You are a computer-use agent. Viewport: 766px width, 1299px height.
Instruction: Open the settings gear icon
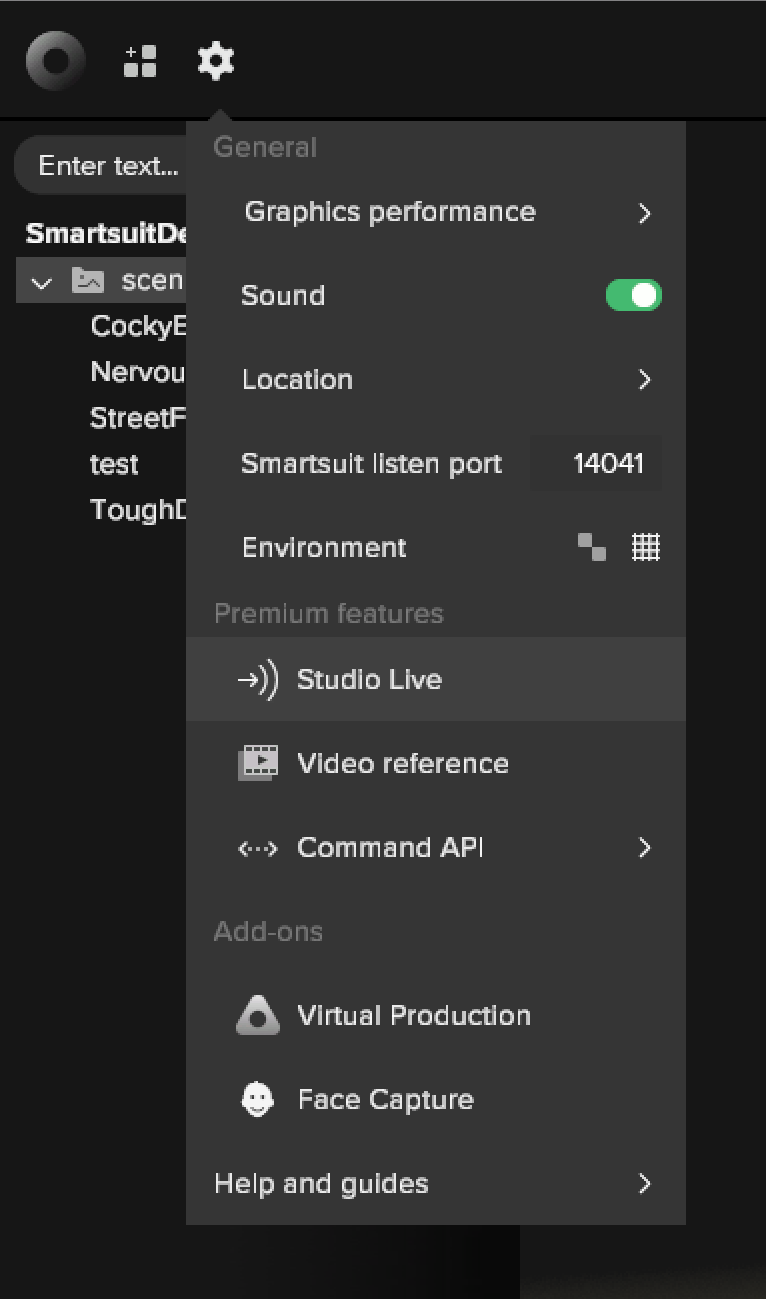tap(216, 61)
